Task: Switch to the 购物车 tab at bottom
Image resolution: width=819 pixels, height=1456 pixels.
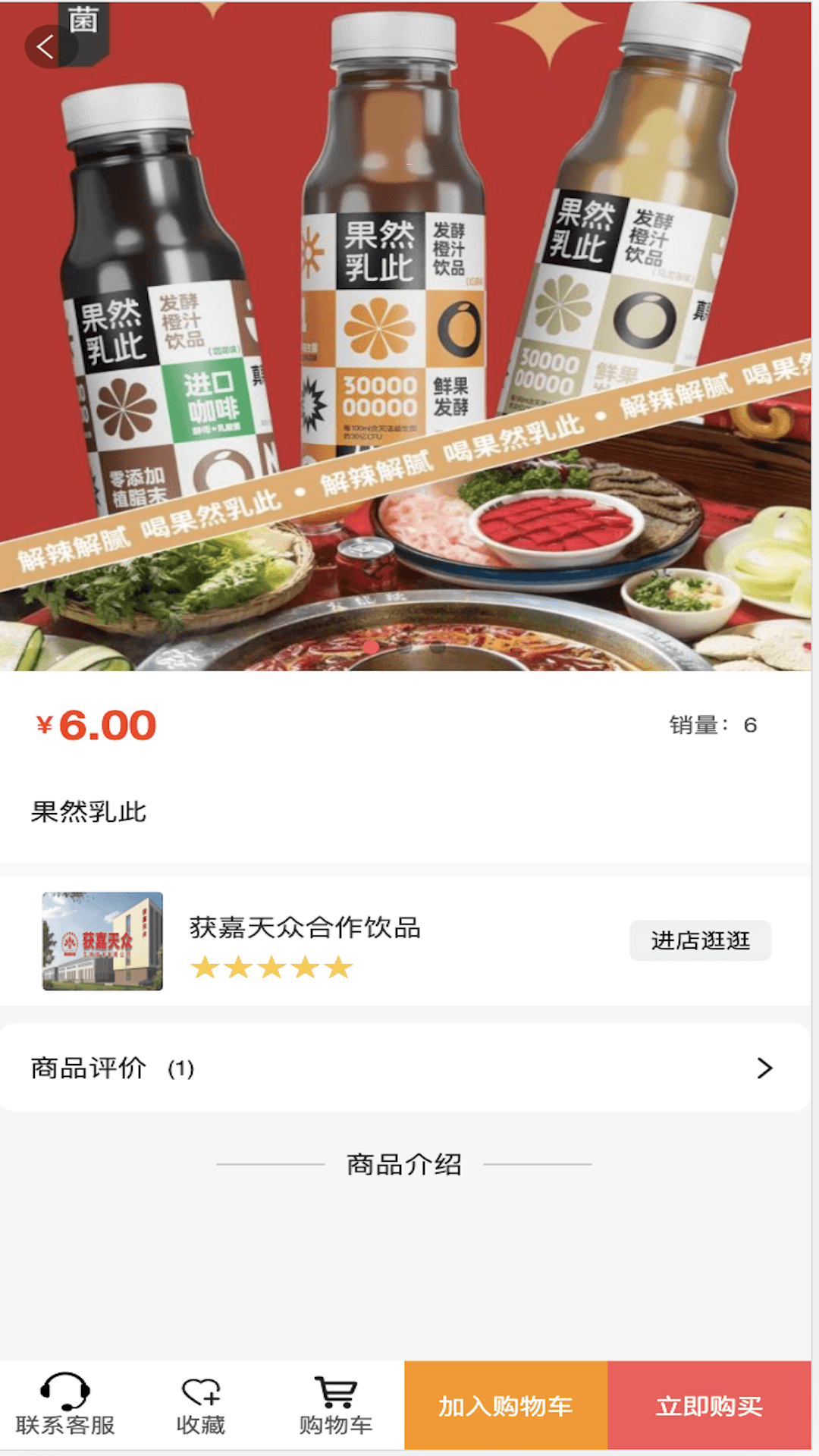Action: [x=336, y=1407]
